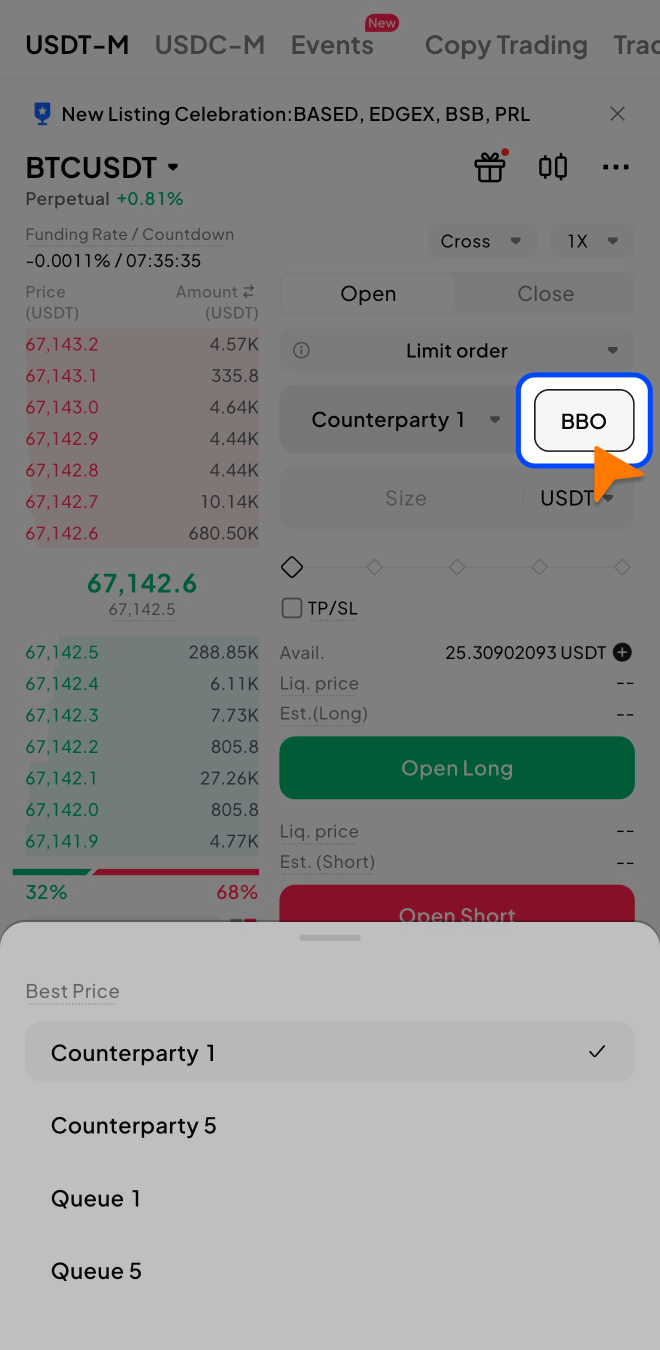
Task: Add funds with the plus icon
Action: coord(622,653)
